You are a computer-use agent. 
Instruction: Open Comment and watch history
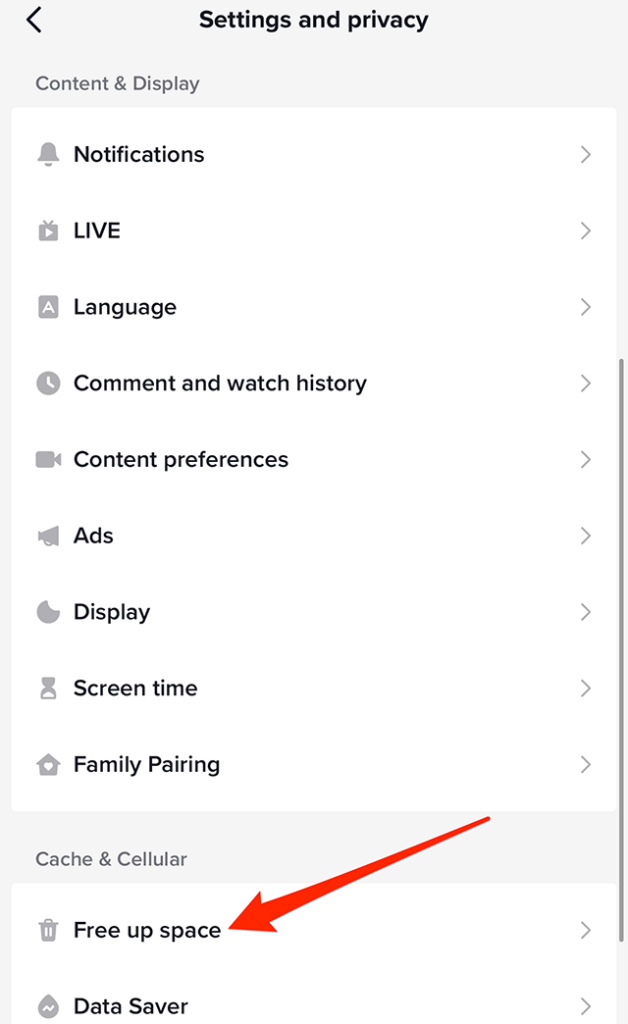click(220, 383)
